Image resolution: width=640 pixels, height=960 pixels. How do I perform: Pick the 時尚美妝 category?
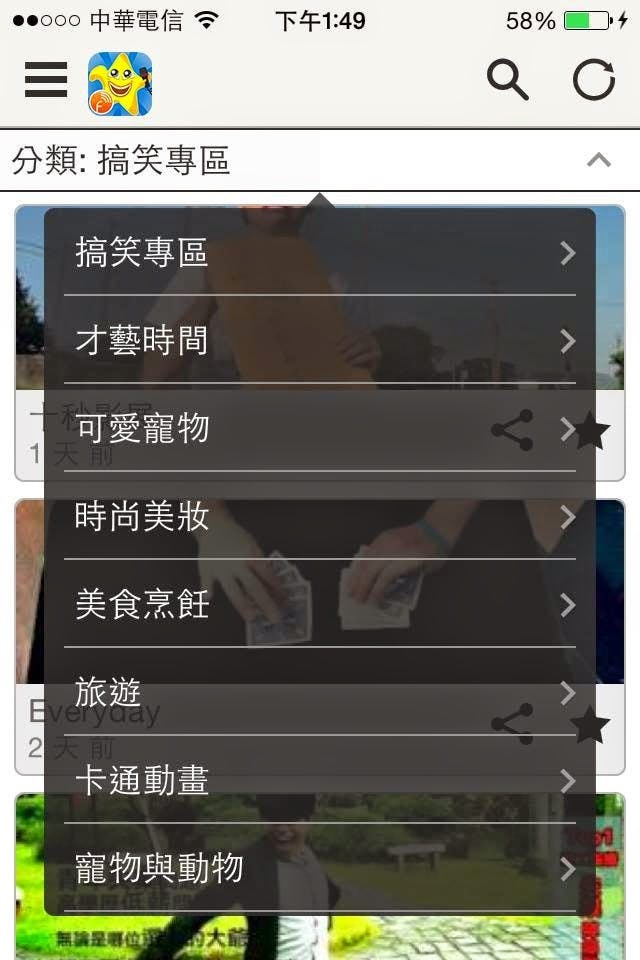320,517
